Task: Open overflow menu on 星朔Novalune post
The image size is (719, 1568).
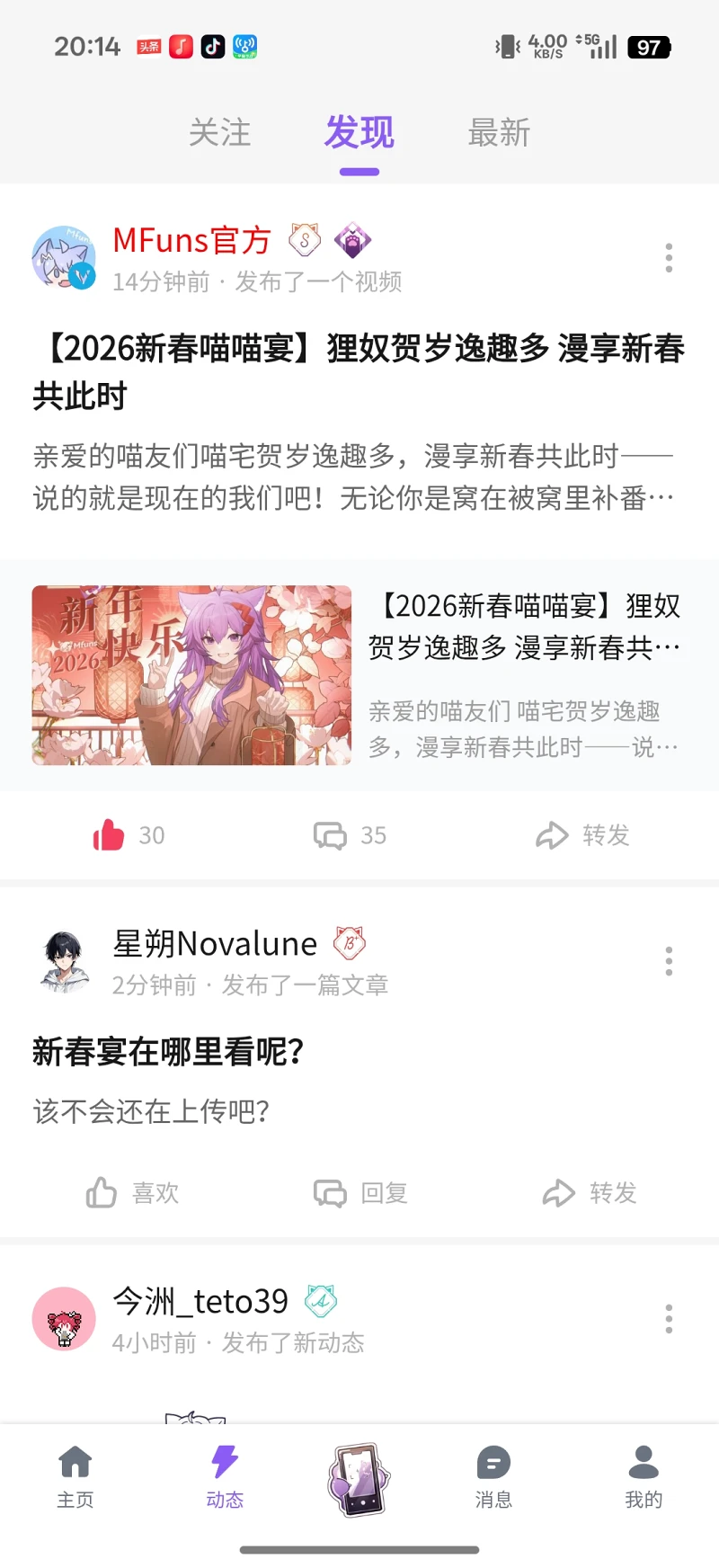Action: click(x=669, y=961)
